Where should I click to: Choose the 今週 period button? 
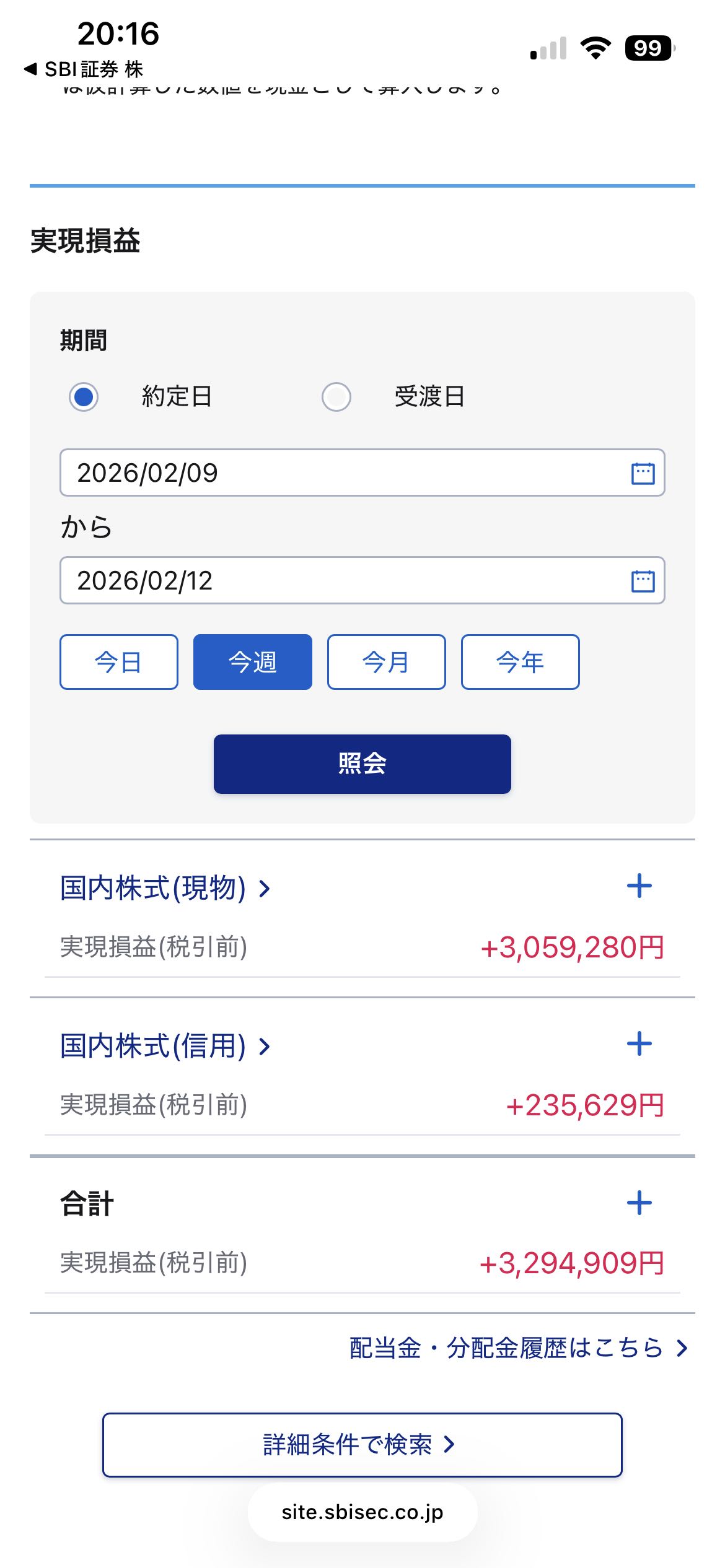[253, 662]
